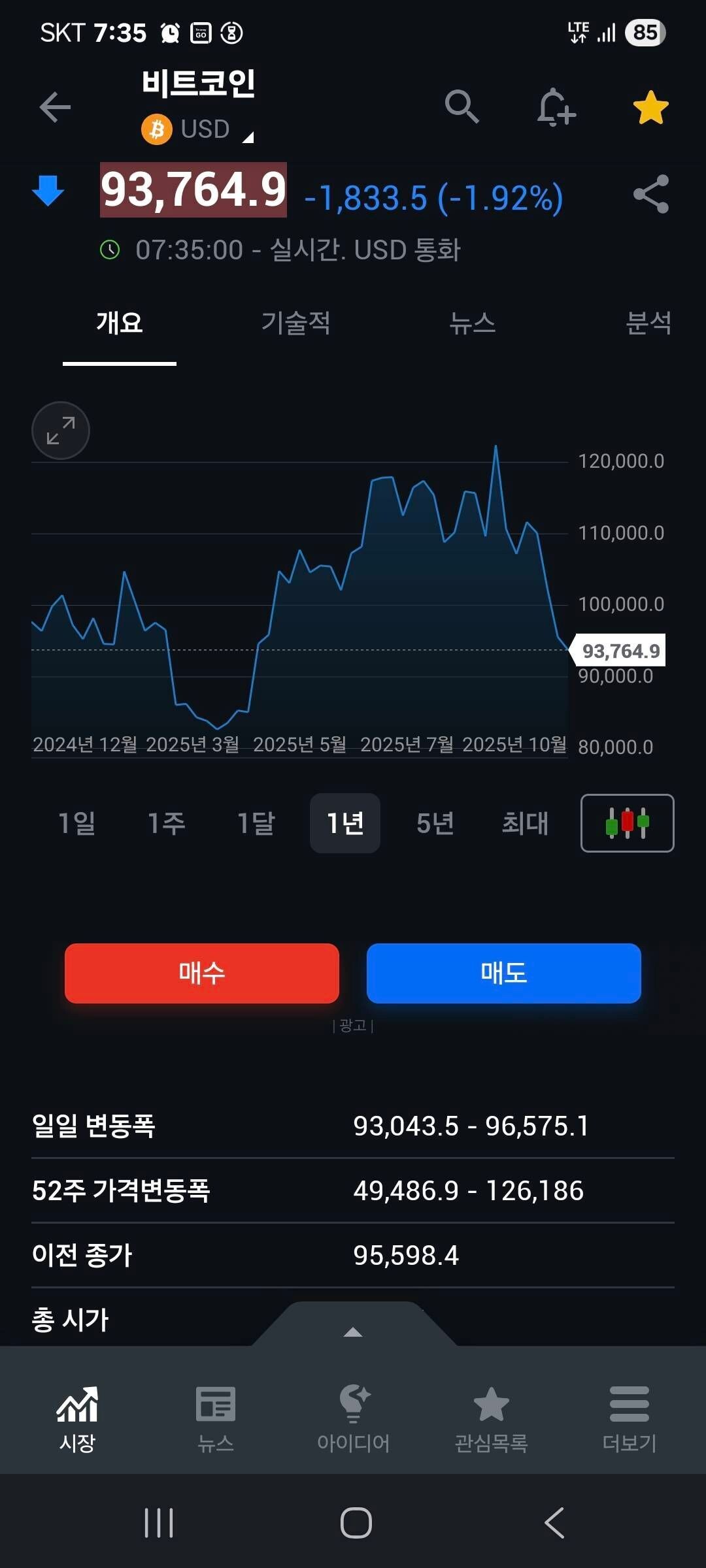The image size is (706, 1568).
Task: Go back with the arrow at top left
Action: tap(56, 106)
